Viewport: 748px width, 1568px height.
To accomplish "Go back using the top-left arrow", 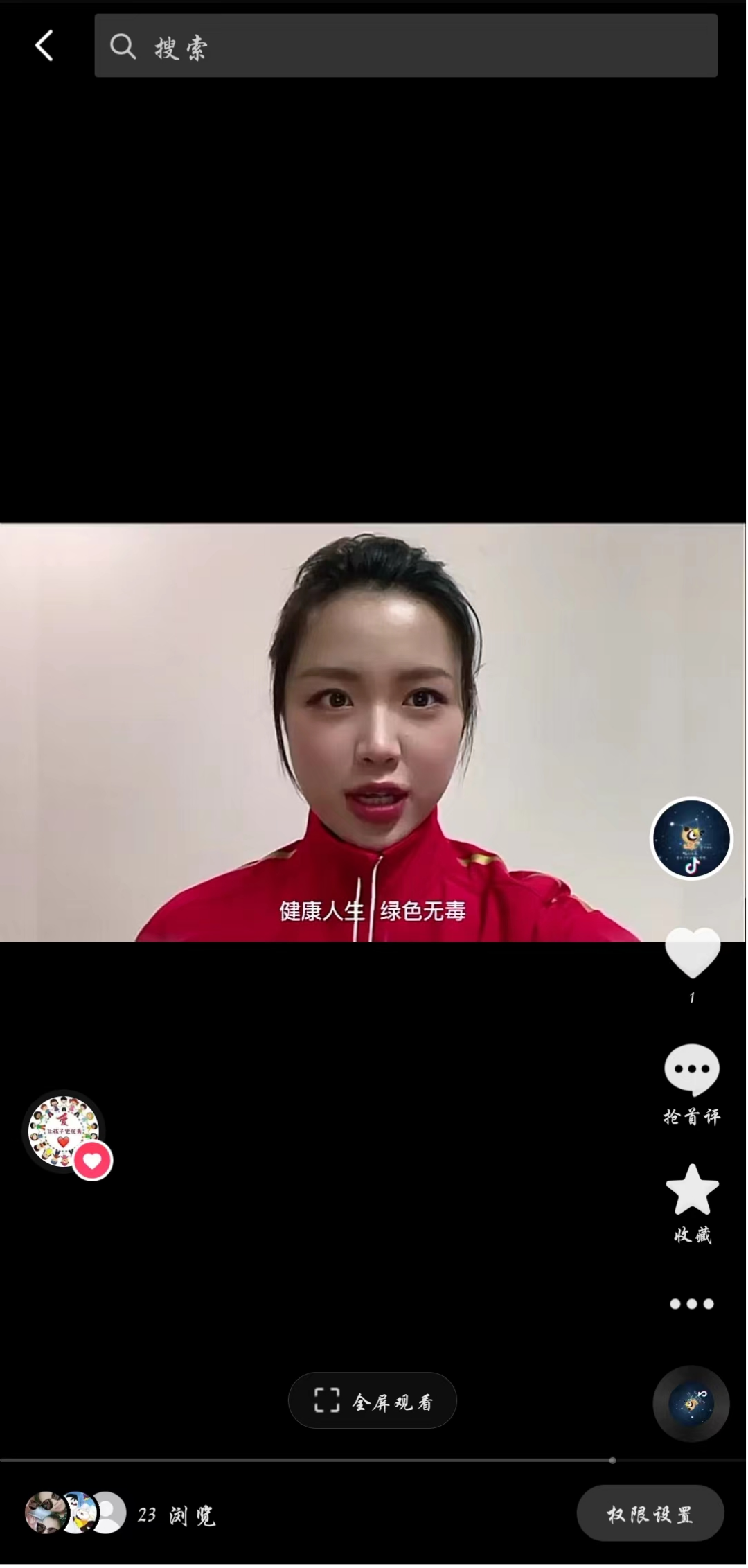I will (x=44, y=46).
